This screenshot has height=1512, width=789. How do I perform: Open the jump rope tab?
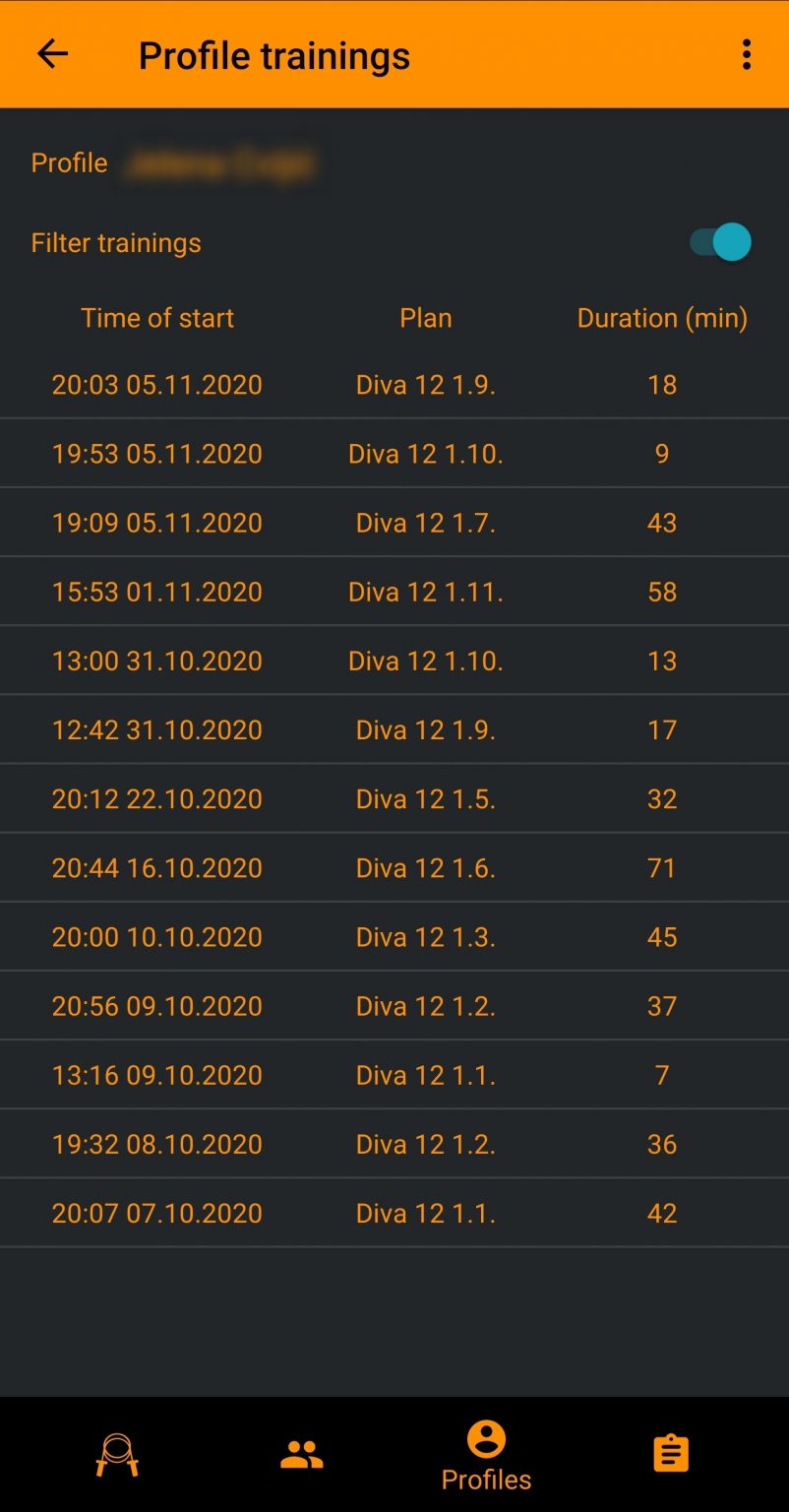pyautogui.click(x=117, y=1454)
